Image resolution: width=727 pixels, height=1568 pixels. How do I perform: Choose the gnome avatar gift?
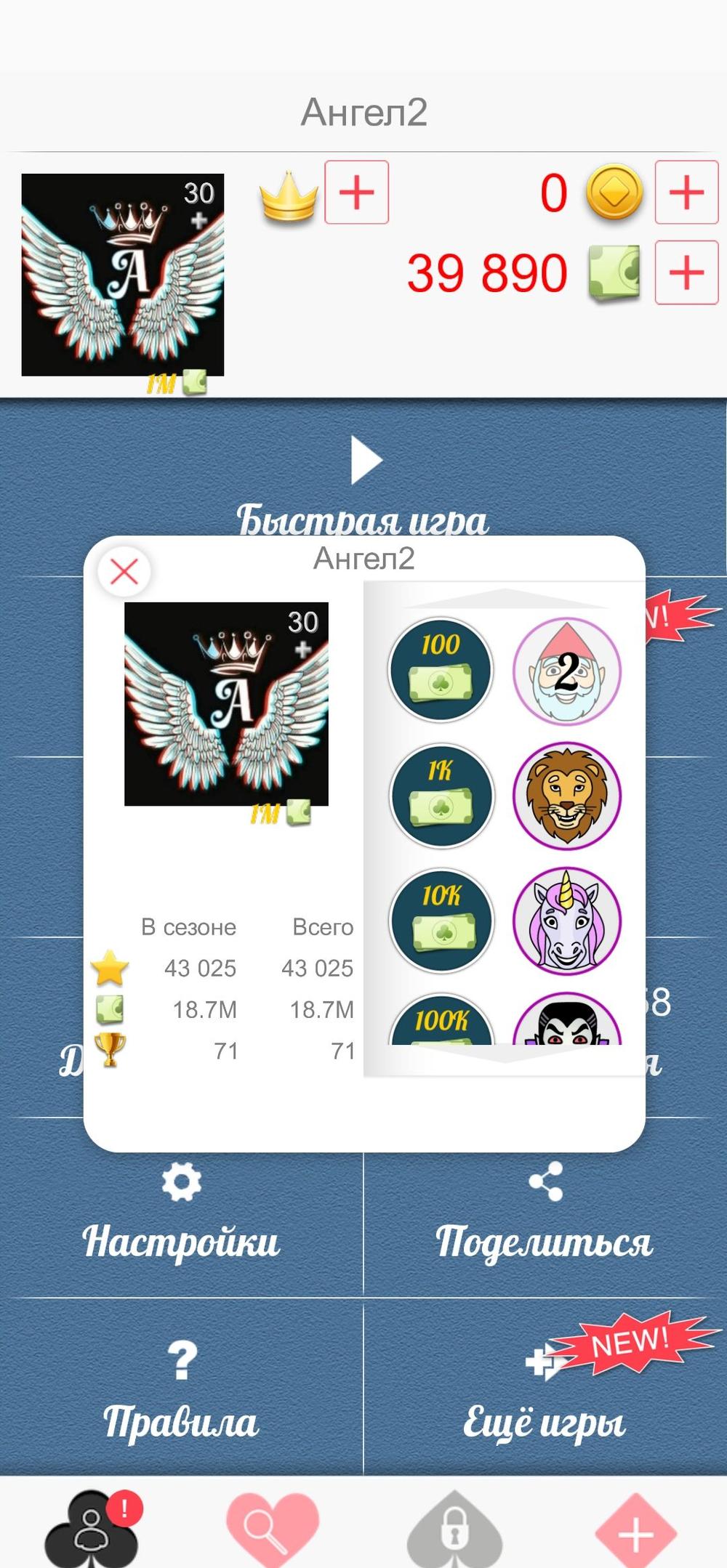[x=566, y=671]
